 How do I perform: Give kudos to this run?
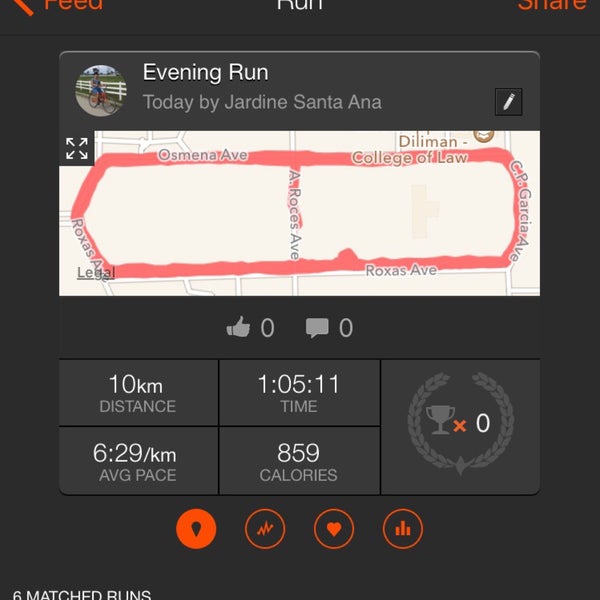coord(250,328)
